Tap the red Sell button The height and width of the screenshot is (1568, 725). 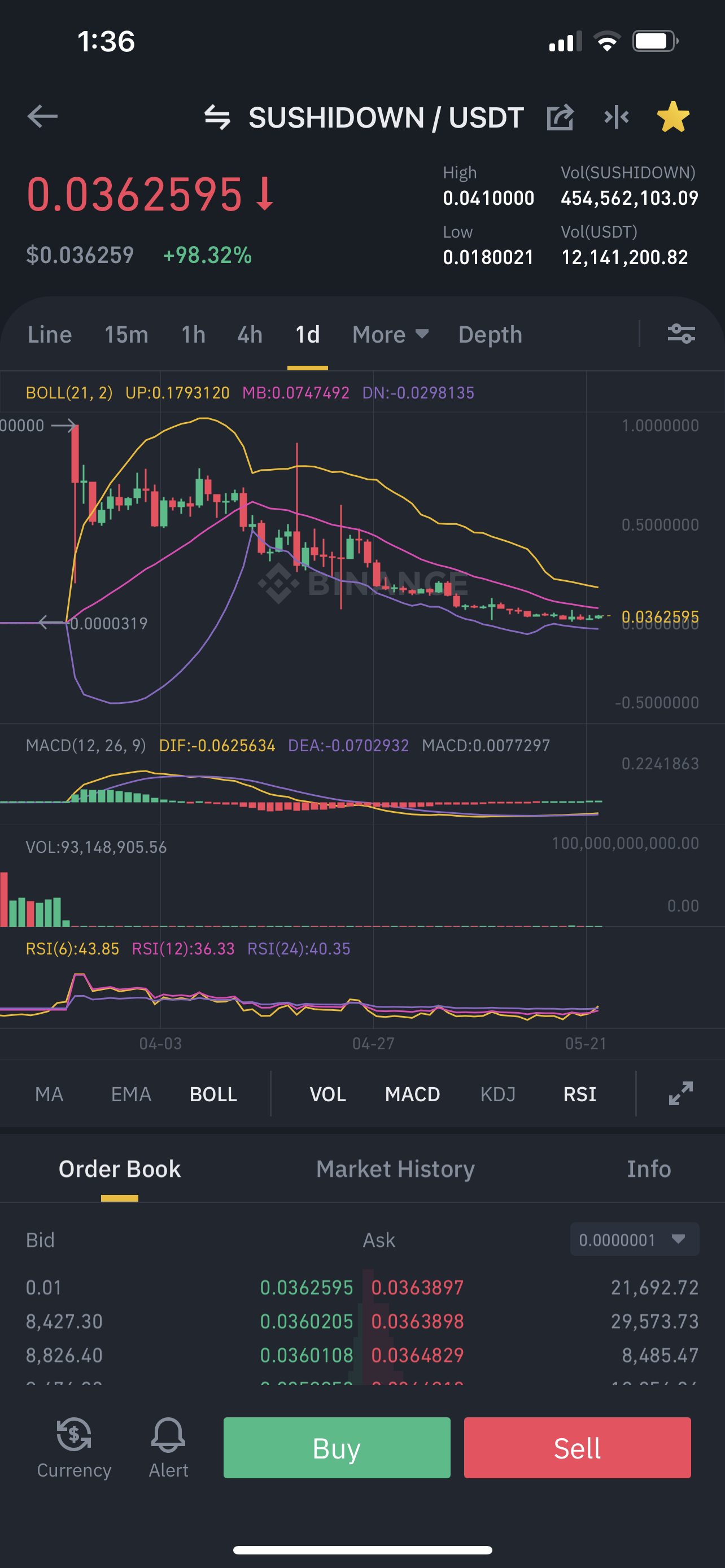[x=577, y=1447]
